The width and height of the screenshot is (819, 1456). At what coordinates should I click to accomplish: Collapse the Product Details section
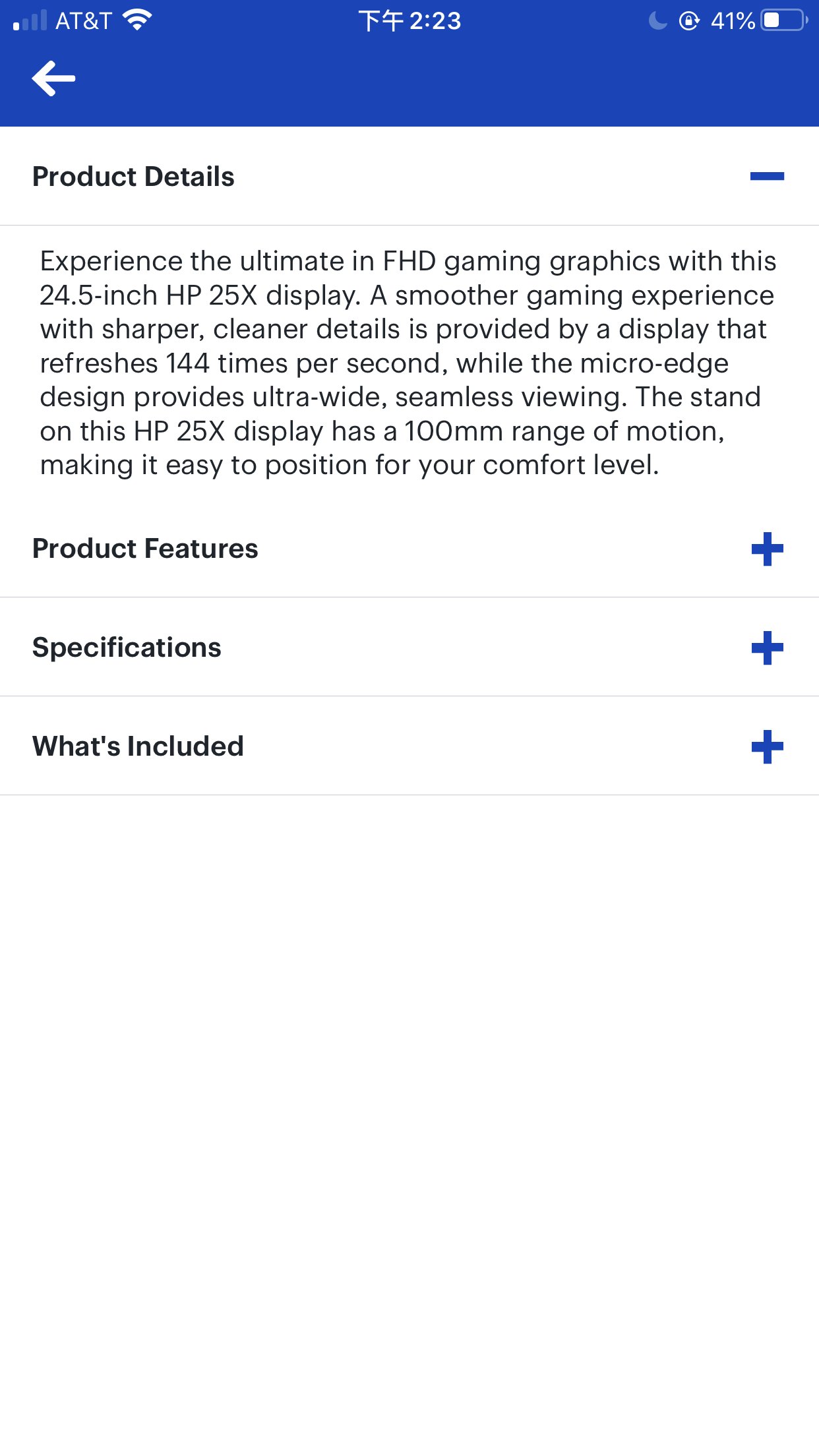tap(766, 176)
